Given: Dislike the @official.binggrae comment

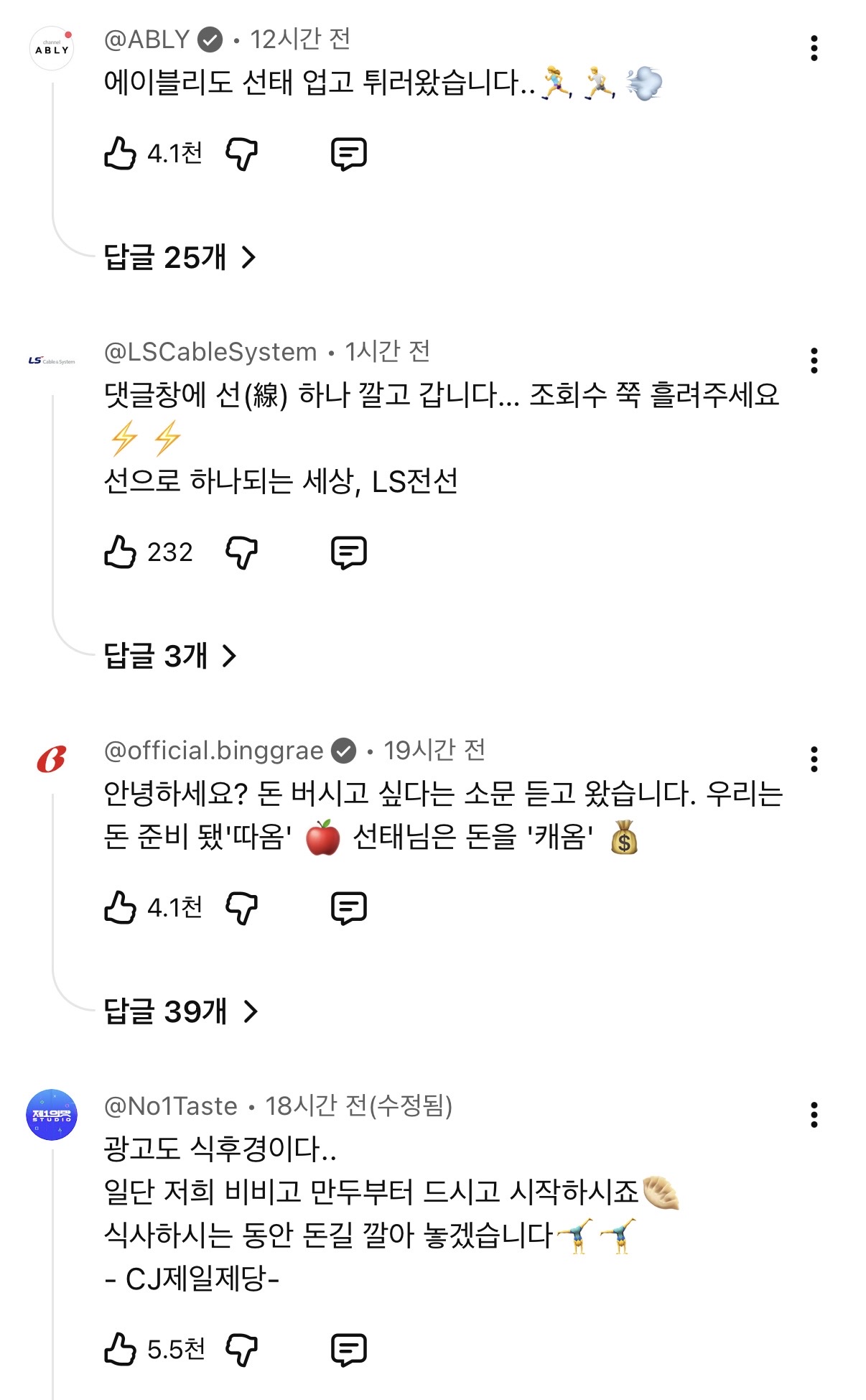Looking at the screenshot, I should point(241,908).
